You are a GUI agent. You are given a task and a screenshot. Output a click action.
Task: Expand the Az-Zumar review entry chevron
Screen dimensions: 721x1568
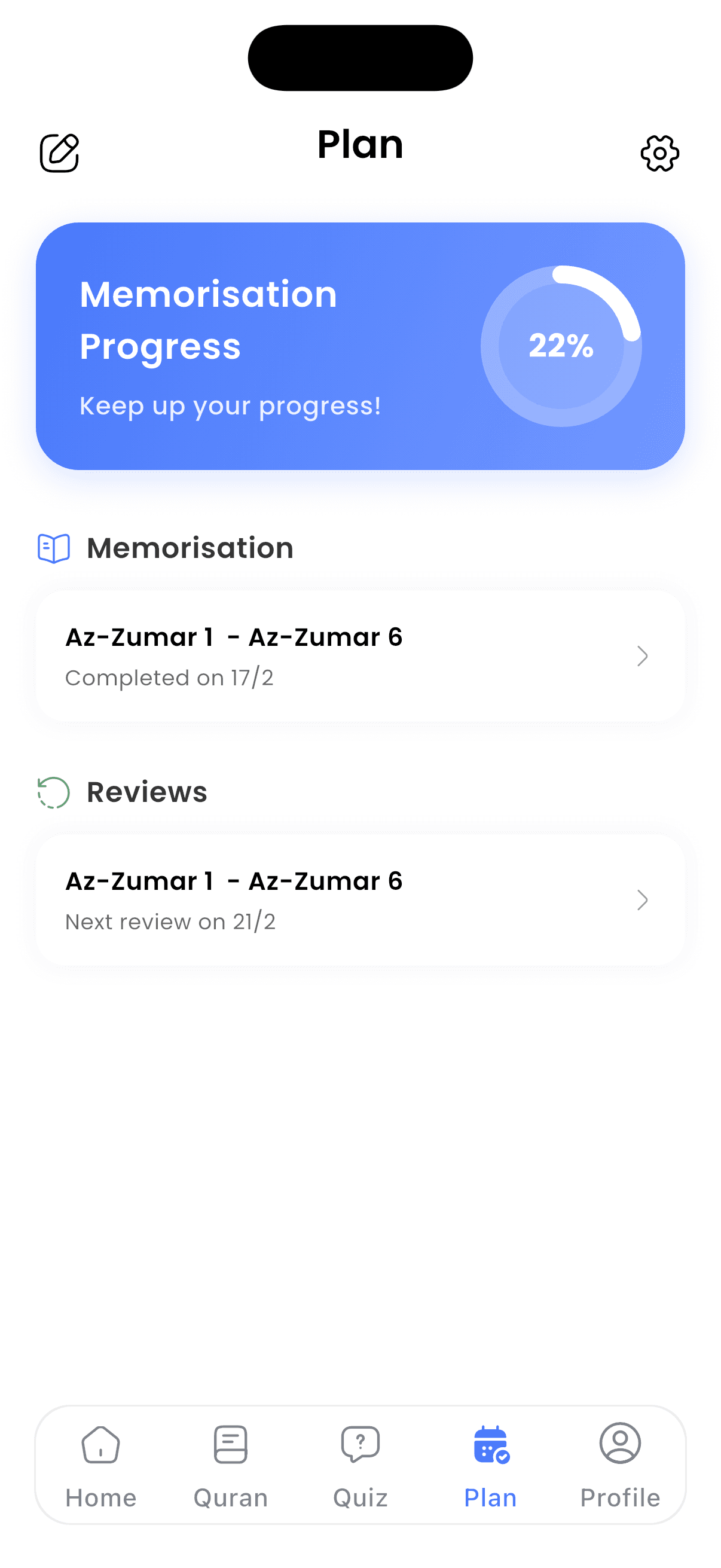coord(643,900)
